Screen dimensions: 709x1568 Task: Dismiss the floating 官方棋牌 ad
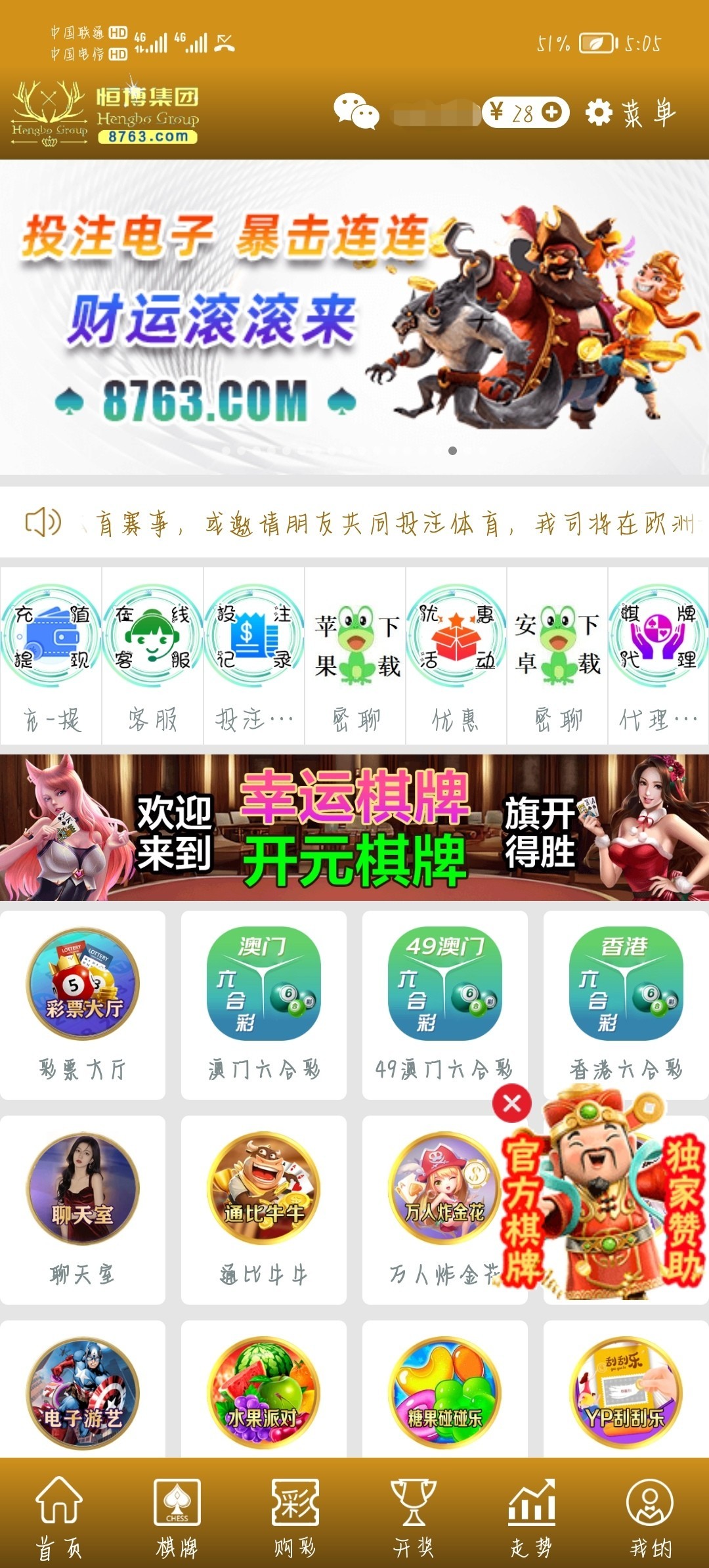coord(512,1104)
